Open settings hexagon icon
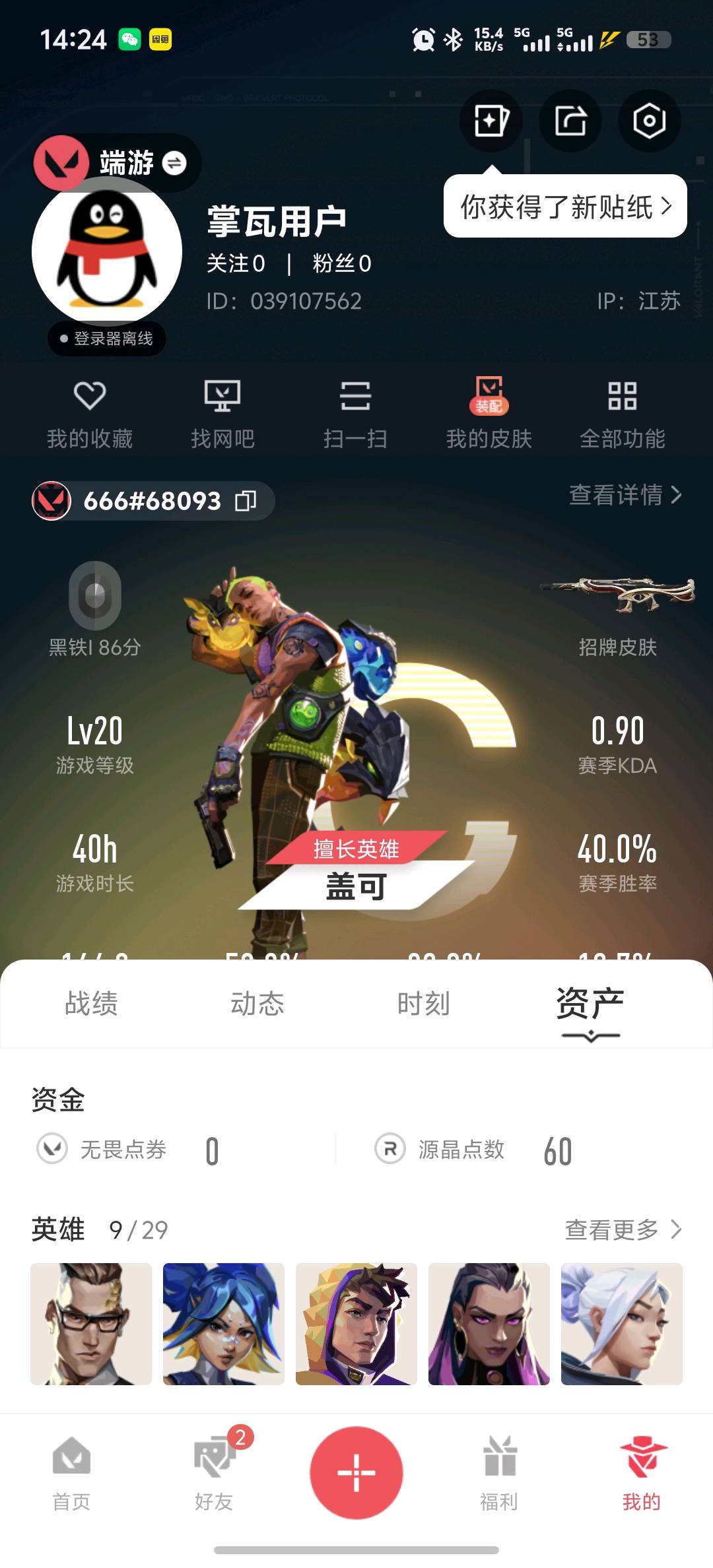Viewport: 713px width, 1568px height. (649, 121)
